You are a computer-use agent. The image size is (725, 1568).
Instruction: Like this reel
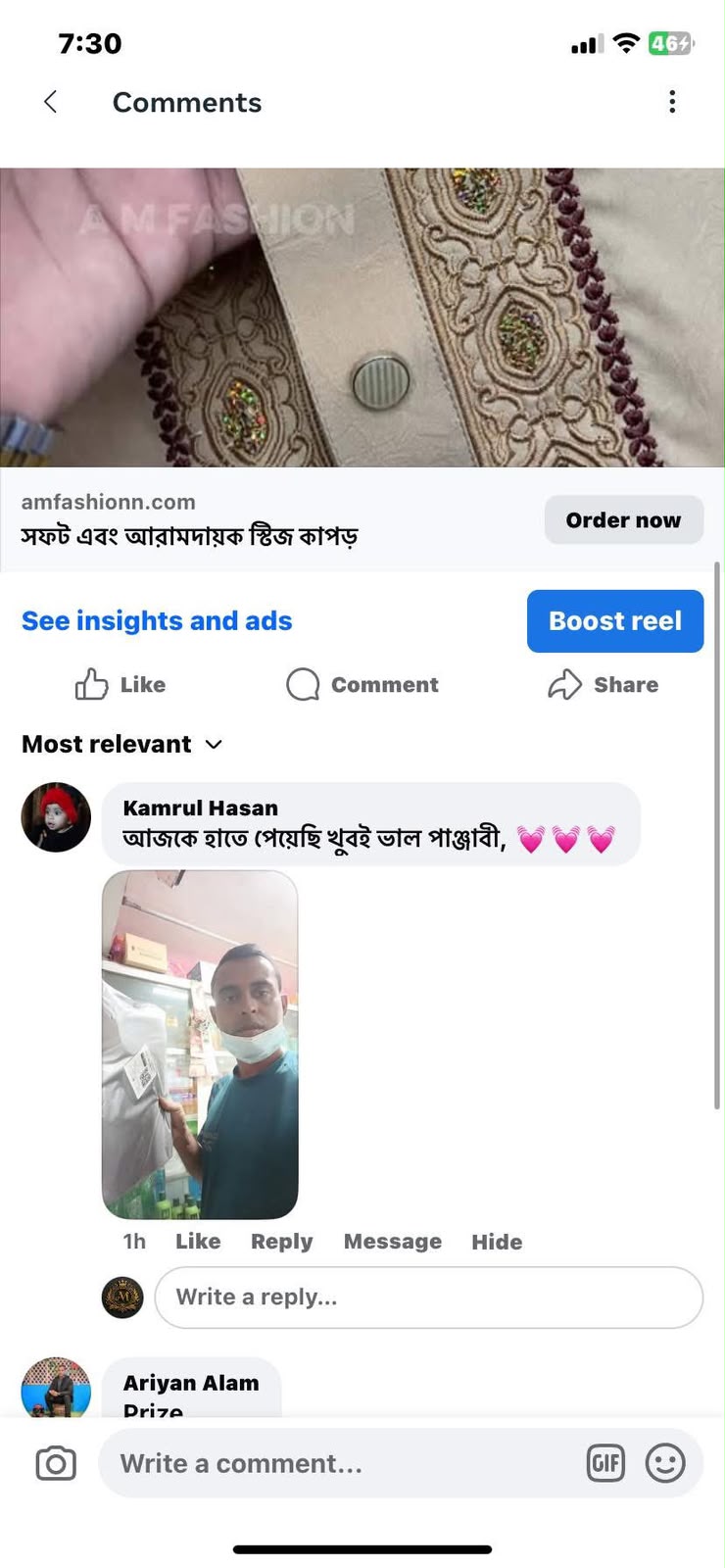(x=121, y=684)
